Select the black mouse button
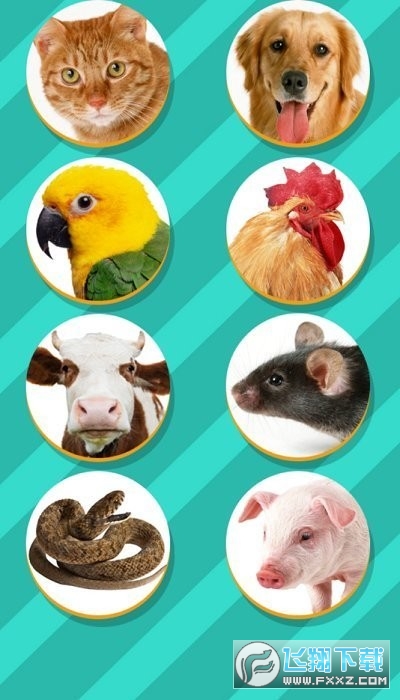This screenshot has height=700, width=400. point(298,386)
